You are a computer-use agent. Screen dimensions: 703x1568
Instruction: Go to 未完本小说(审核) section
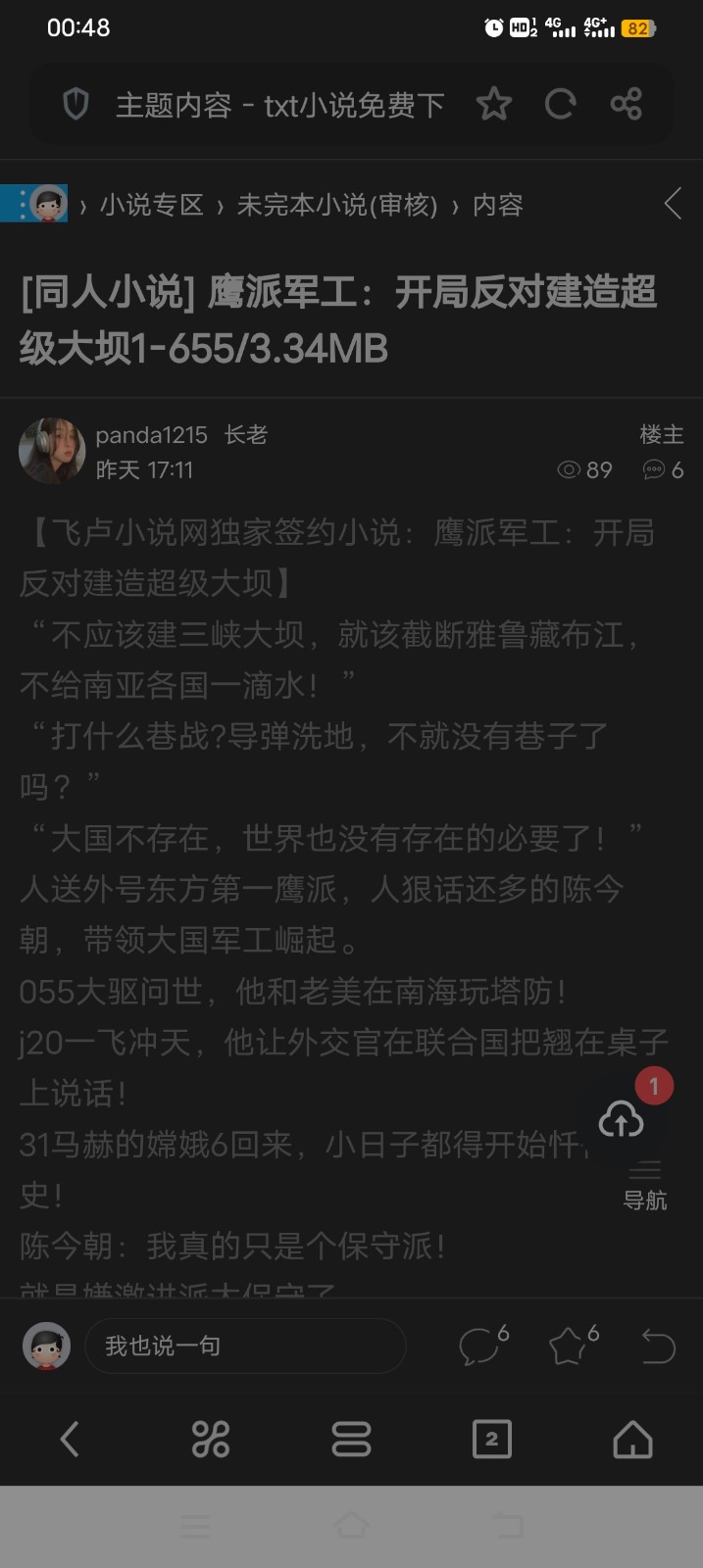coord(336,205)
